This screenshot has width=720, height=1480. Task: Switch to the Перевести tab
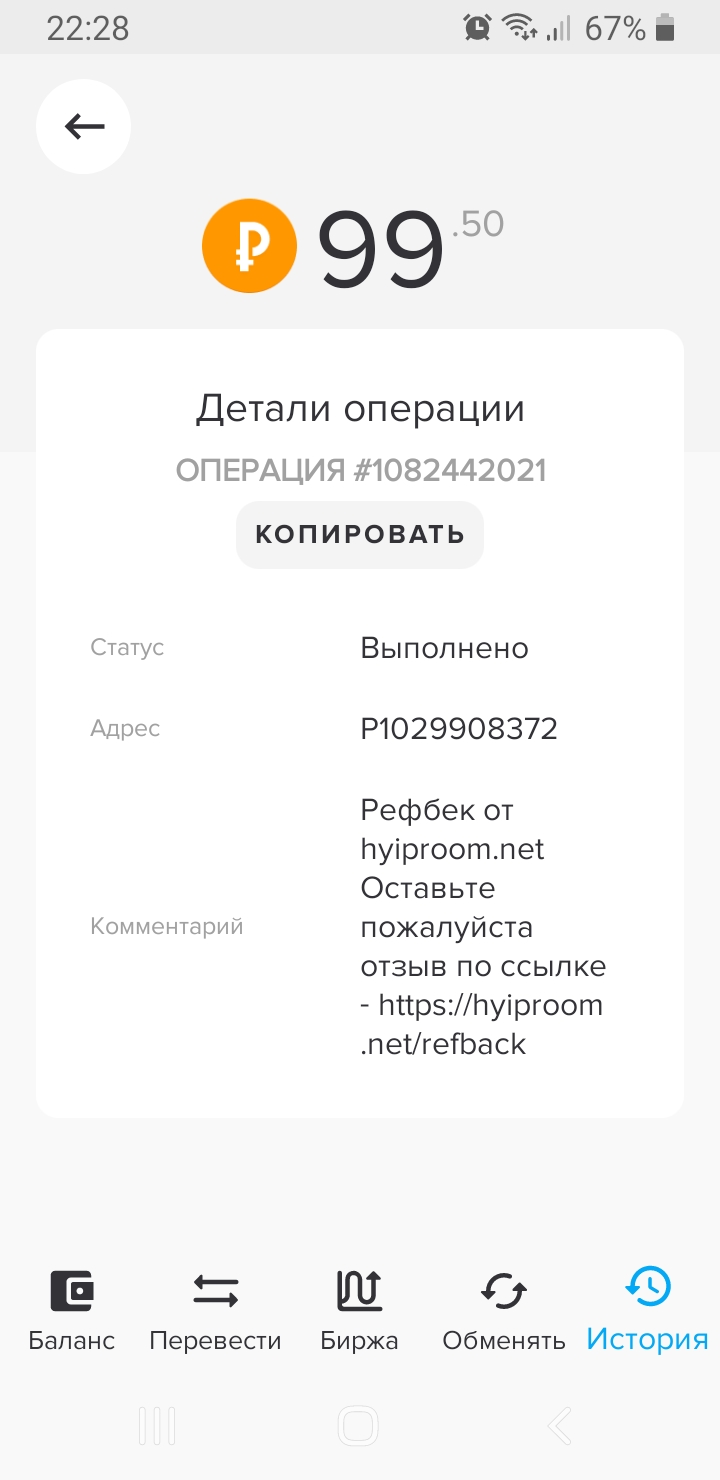pos(215,1310)
